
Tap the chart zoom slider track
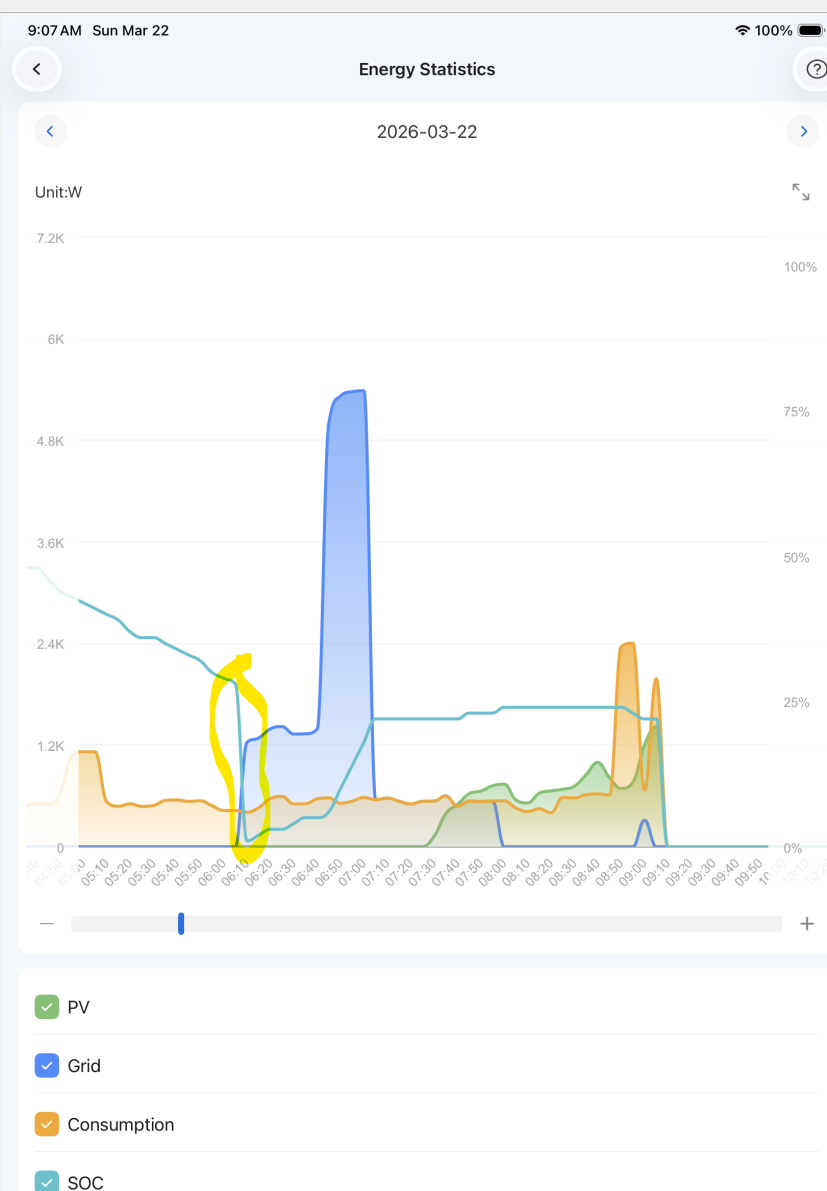click(x=427, y=924)
